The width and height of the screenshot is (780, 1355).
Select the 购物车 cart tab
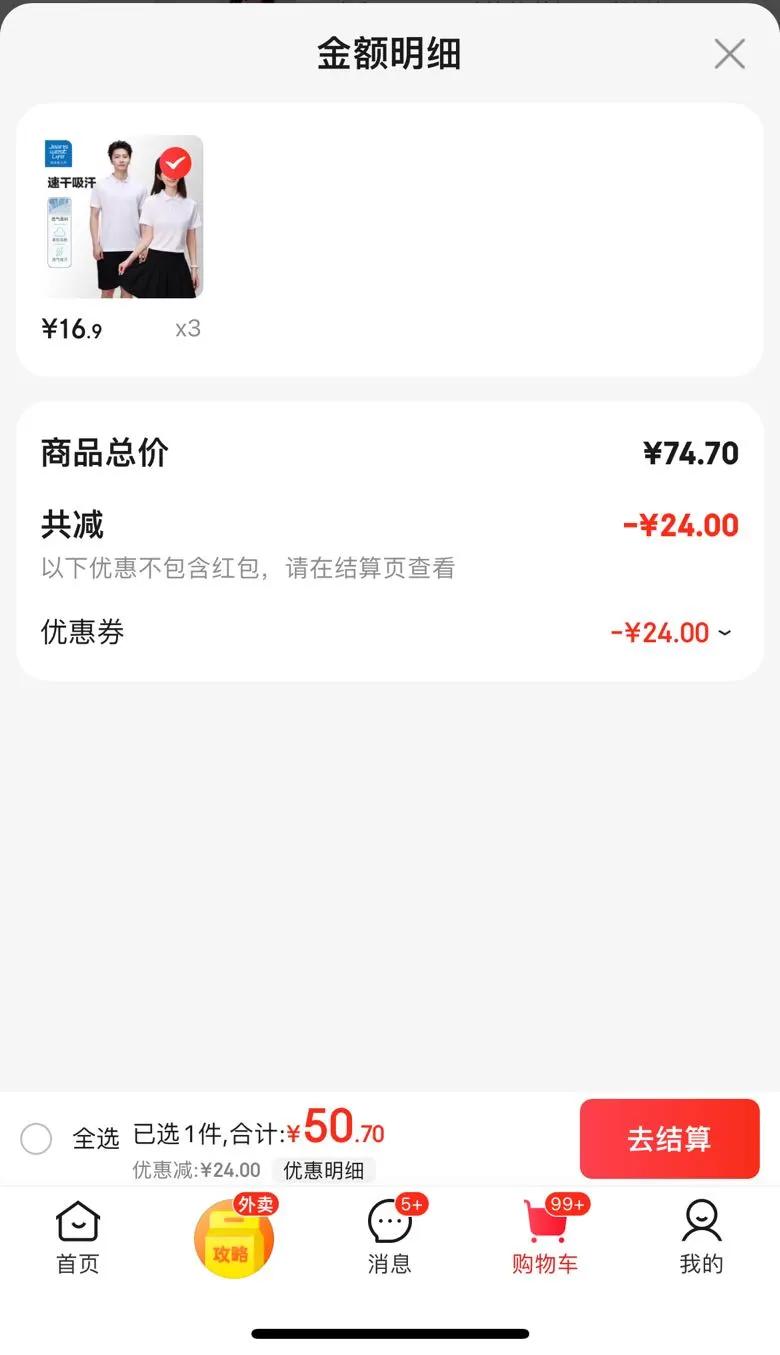pos(545,1238)
